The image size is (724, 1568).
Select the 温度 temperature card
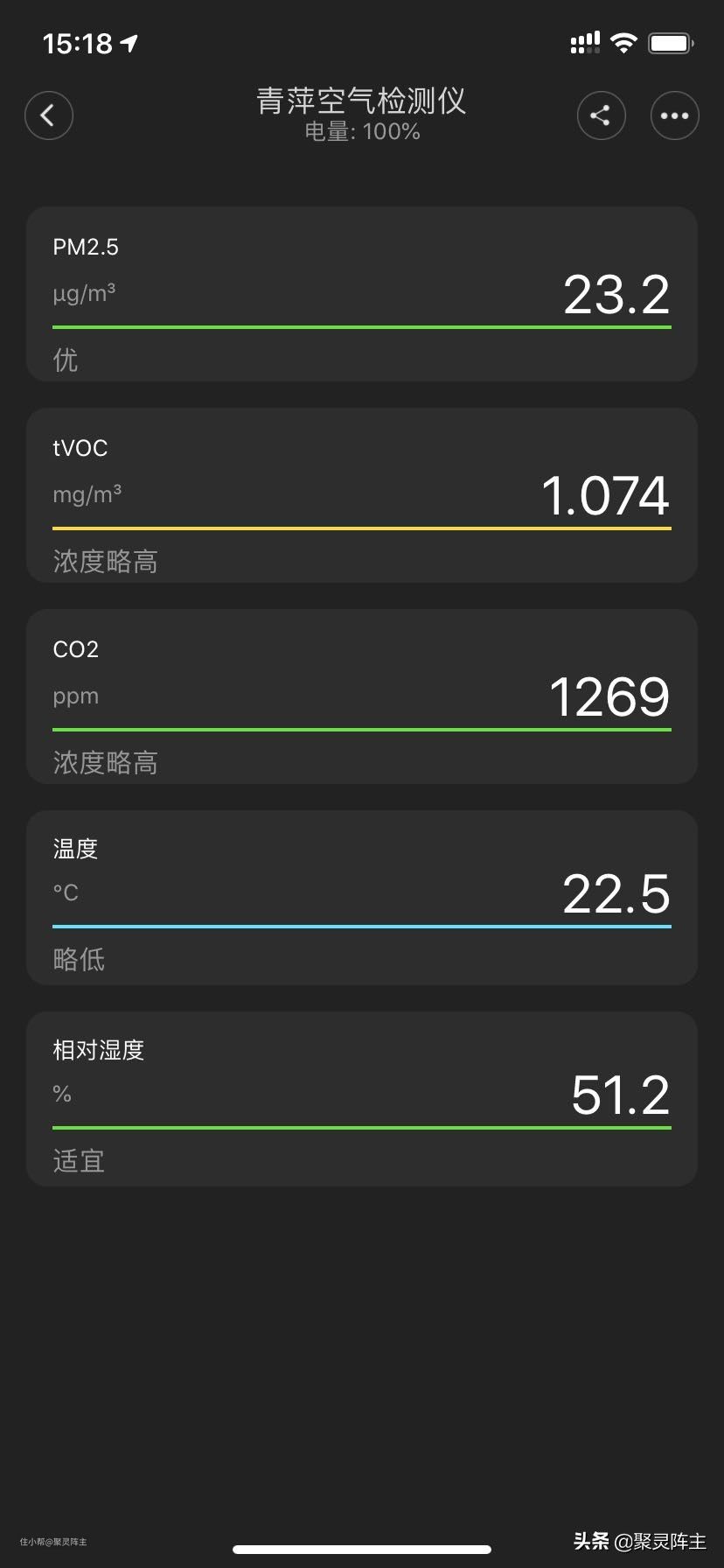point(362,898)
